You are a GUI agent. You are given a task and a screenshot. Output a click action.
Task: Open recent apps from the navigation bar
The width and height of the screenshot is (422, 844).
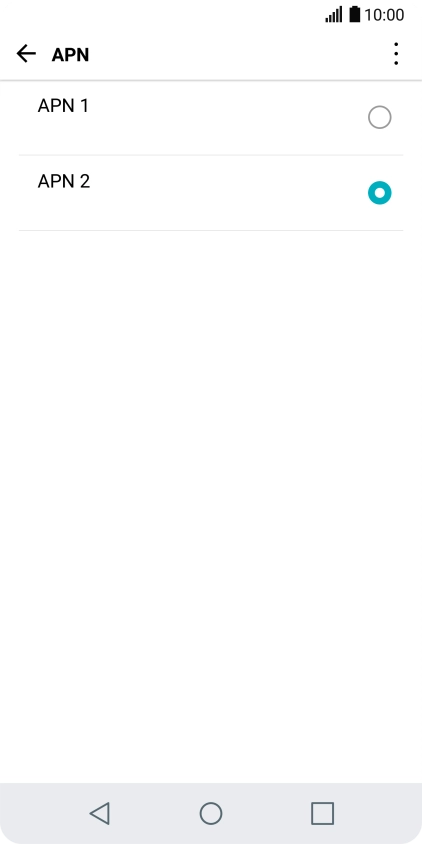pos(322,813)
